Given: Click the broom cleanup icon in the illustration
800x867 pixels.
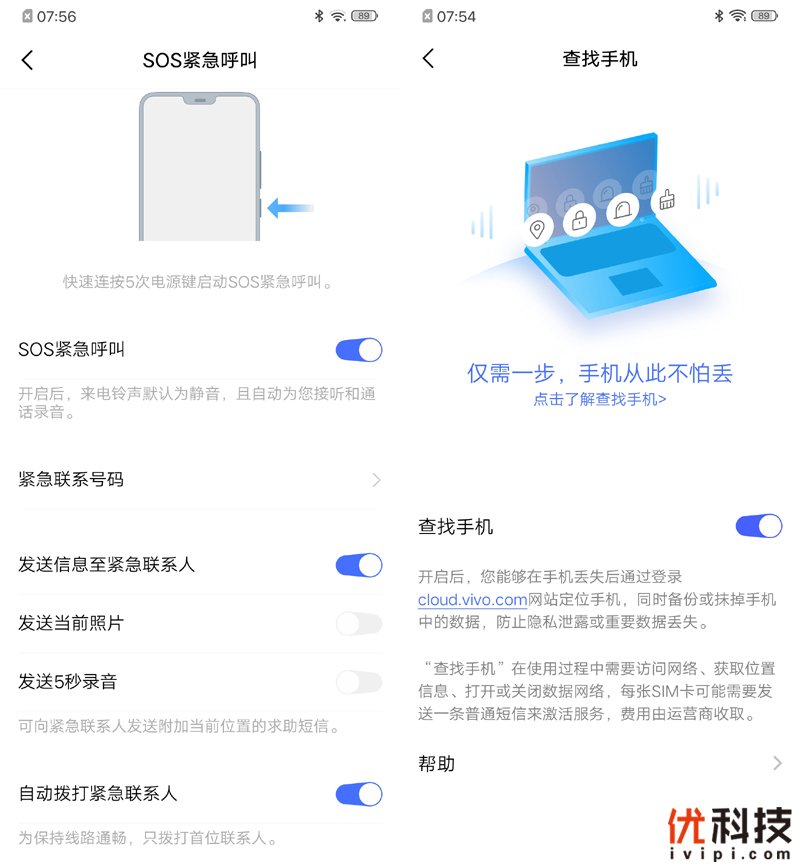Looking at the screenshot, I should (667, 200).
